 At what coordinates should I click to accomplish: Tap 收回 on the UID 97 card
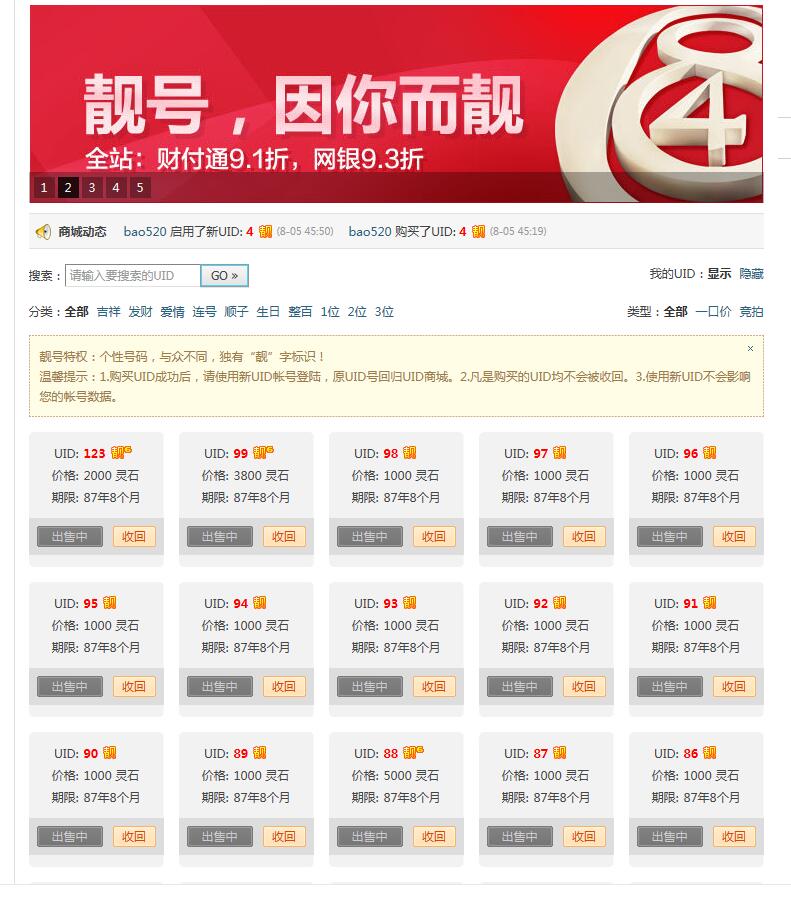584,537
